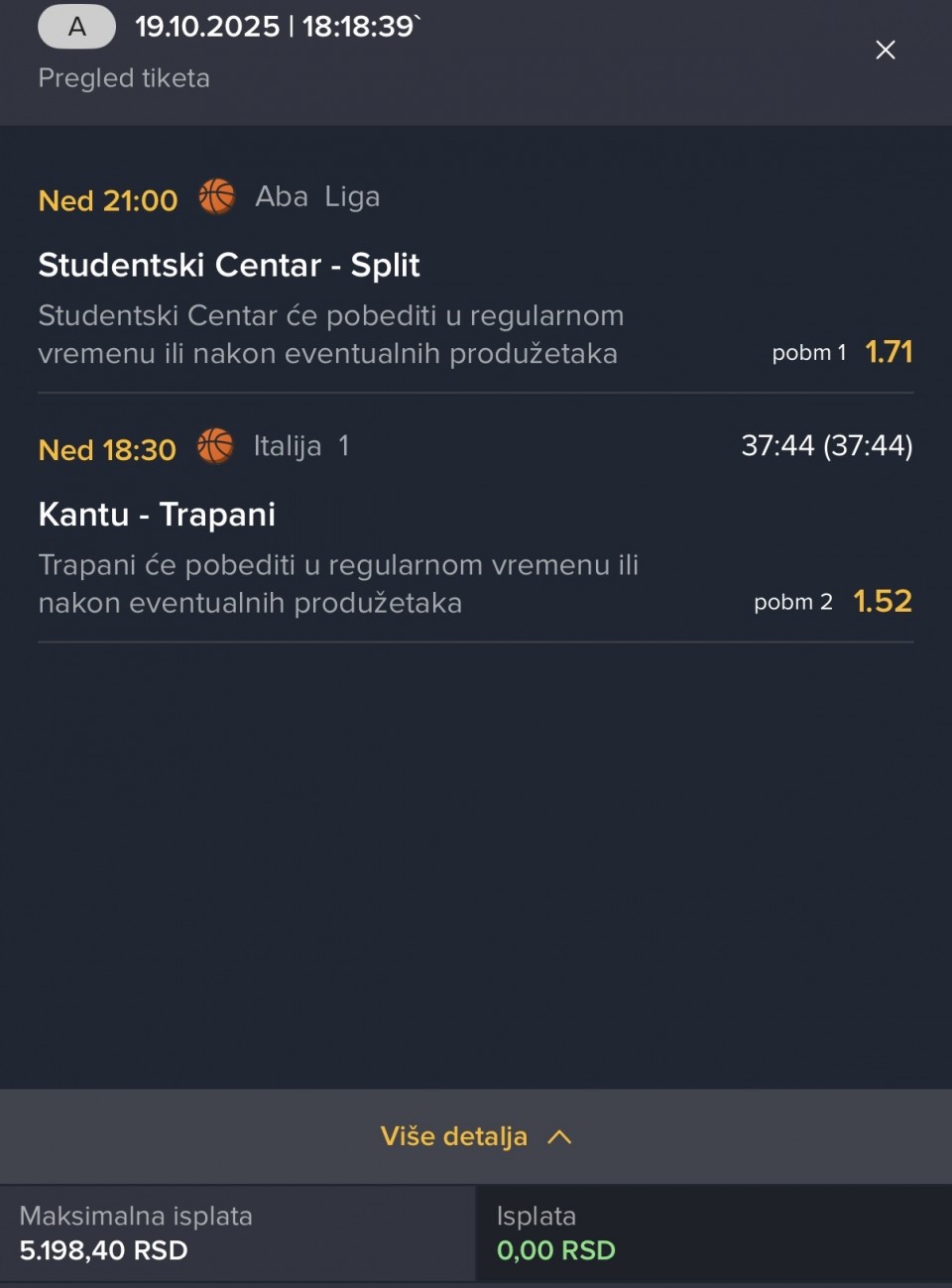The image size is (952, 1288).
Task: Open the Studentski Centar - Split match
Action: point(229,266)
